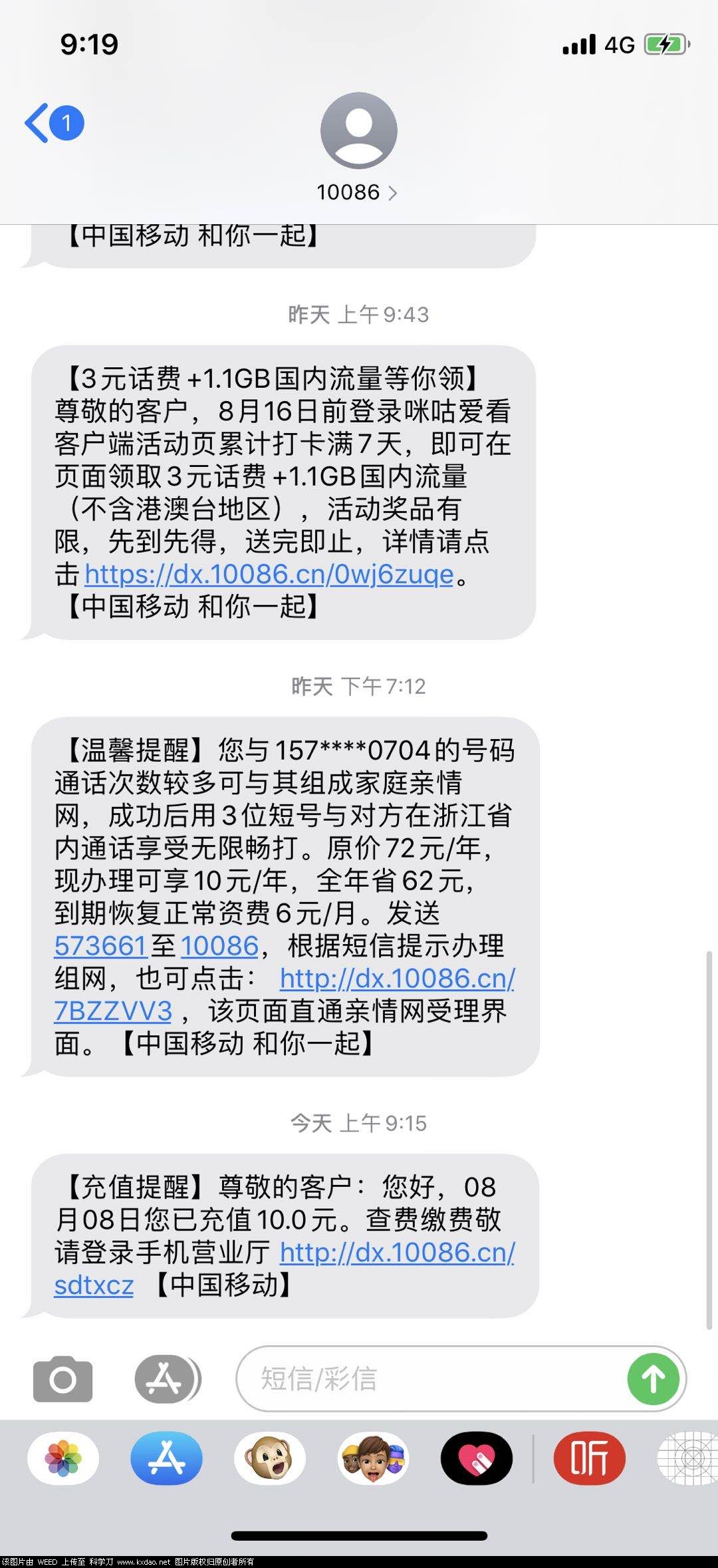Open the dx.10086.cn/0wj6zuqe link
The width and height of the screenshot is (718, 1568).
(269, 574)
